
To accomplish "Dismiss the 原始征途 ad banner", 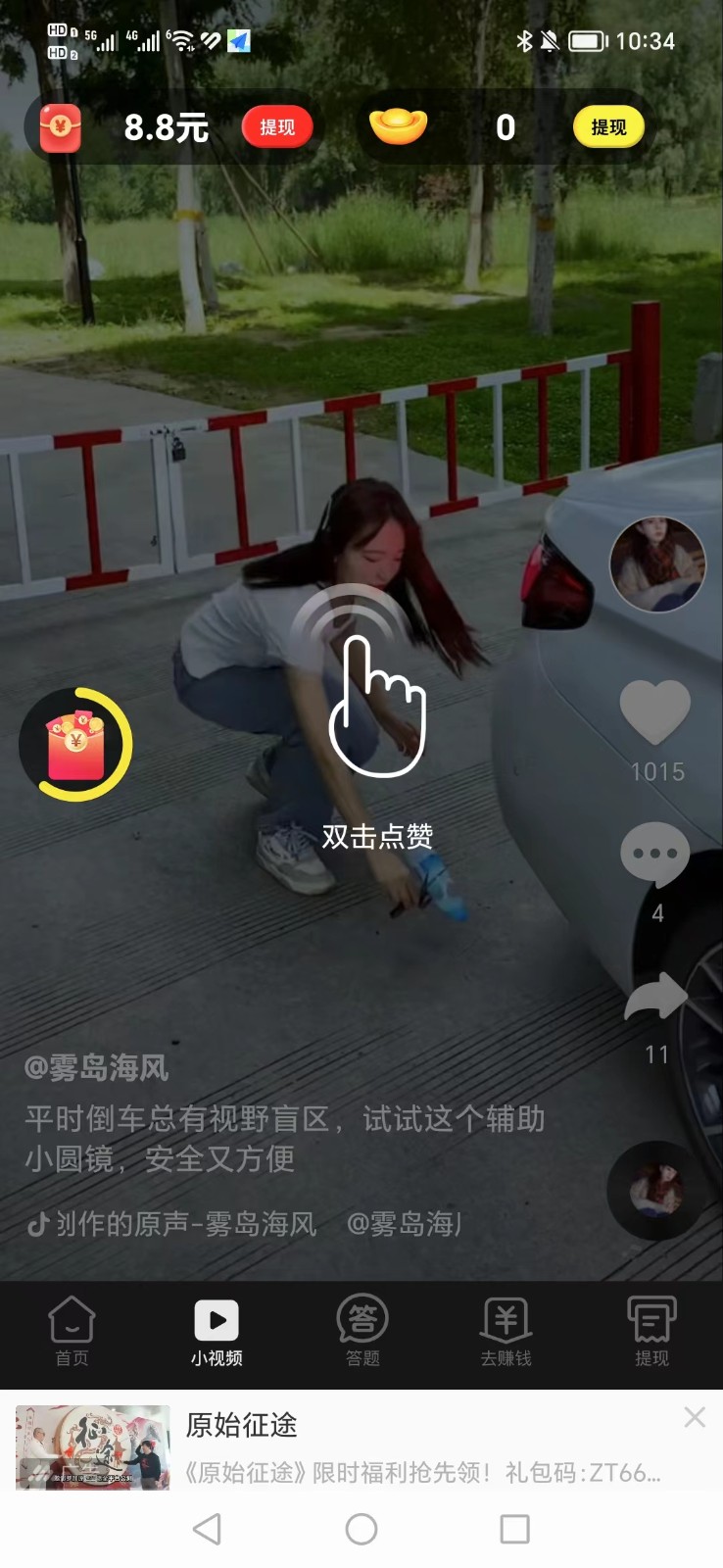I will [x=695, y=1417].
